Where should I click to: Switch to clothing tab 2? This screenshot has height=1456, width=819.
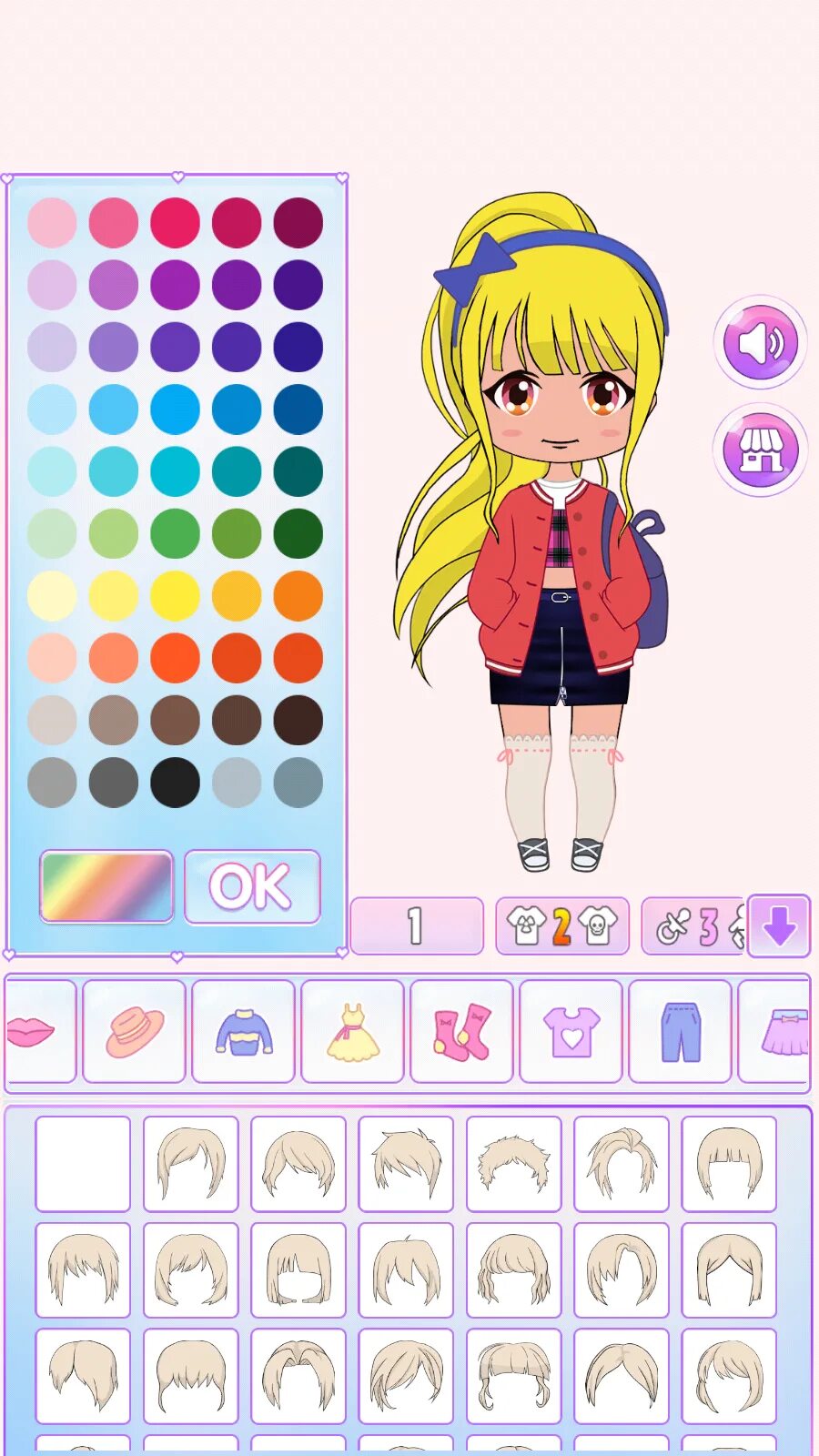(x=561, y=926)
